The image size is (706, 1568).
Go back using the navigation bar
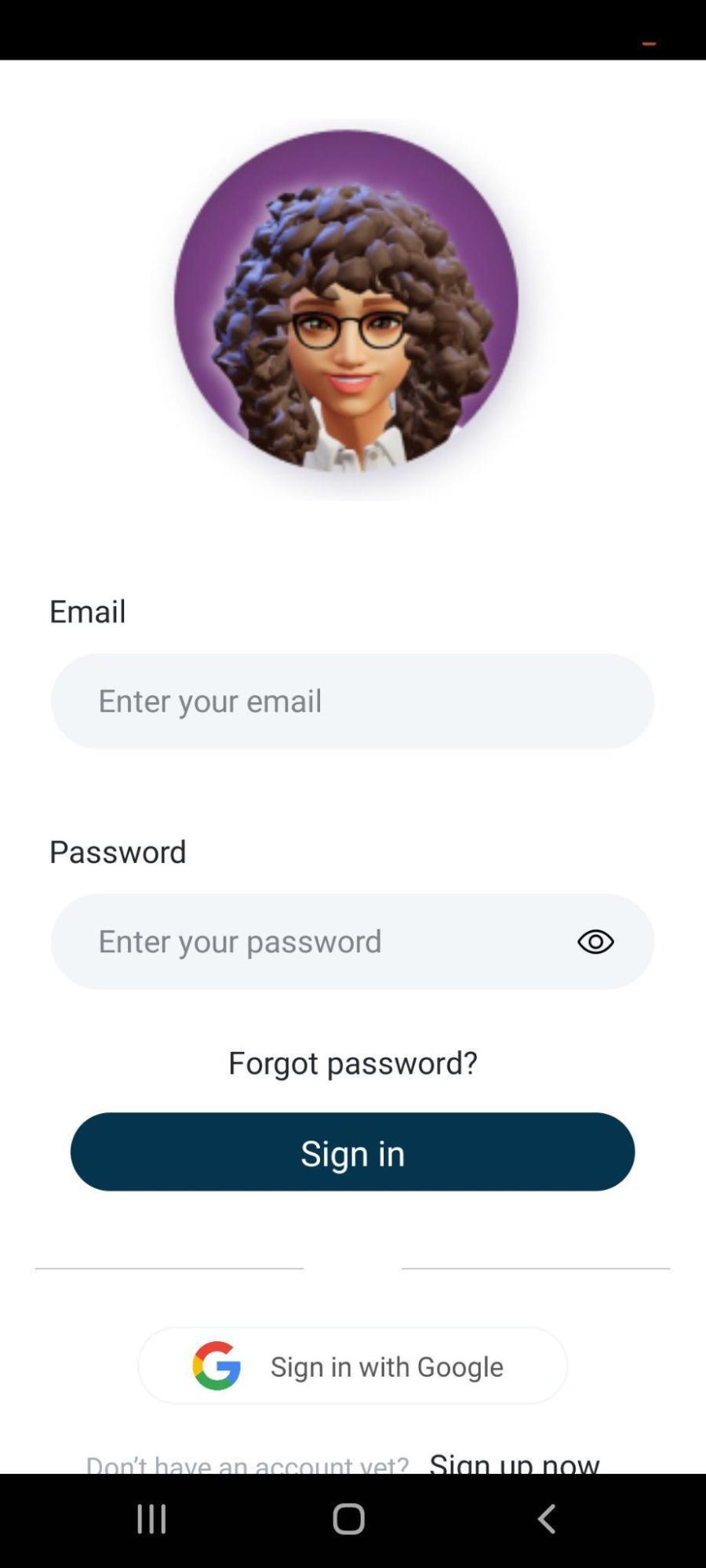[547, 1519]
